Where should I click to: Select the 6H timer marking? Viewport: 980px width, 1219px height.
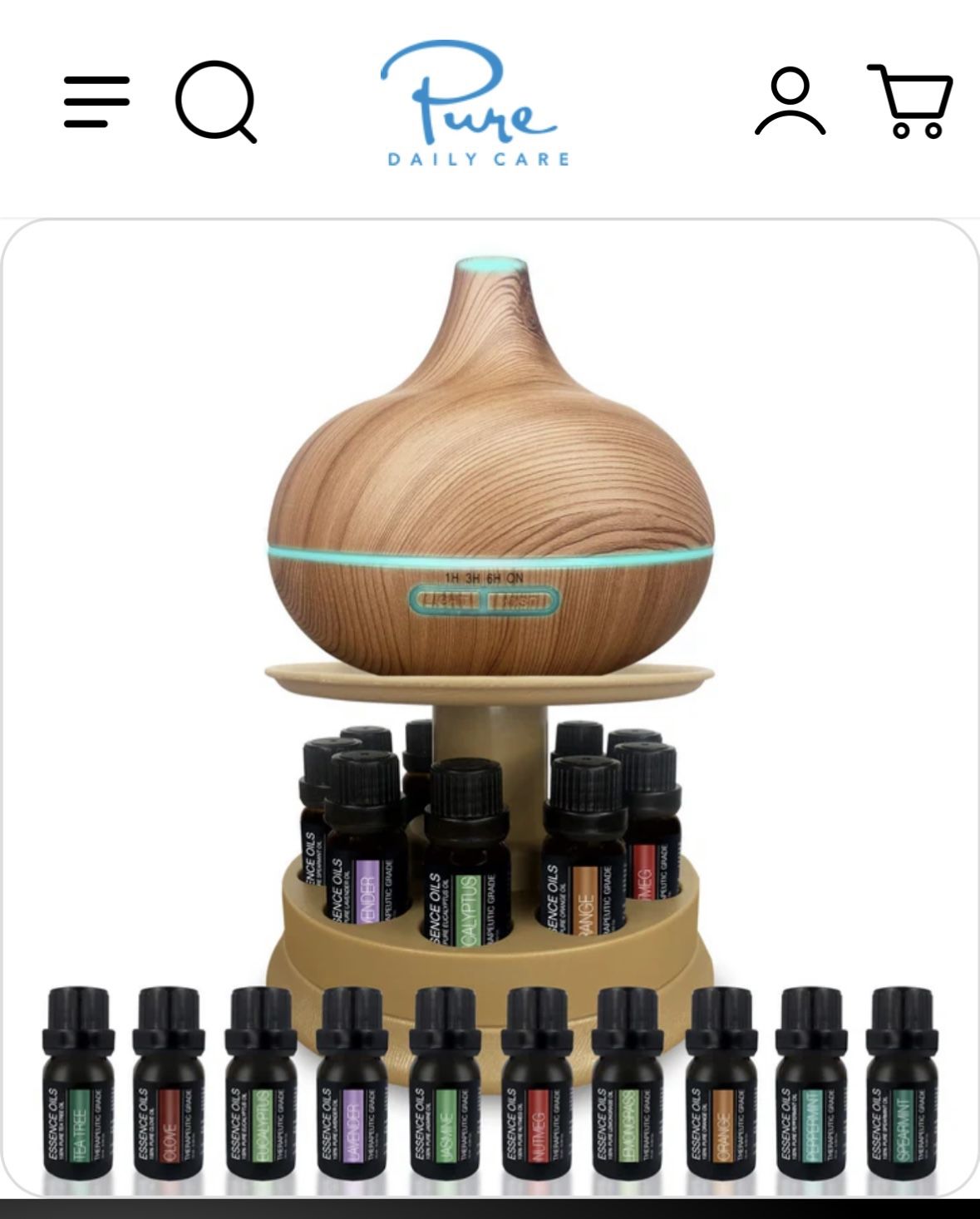click(x=494, y=578)
